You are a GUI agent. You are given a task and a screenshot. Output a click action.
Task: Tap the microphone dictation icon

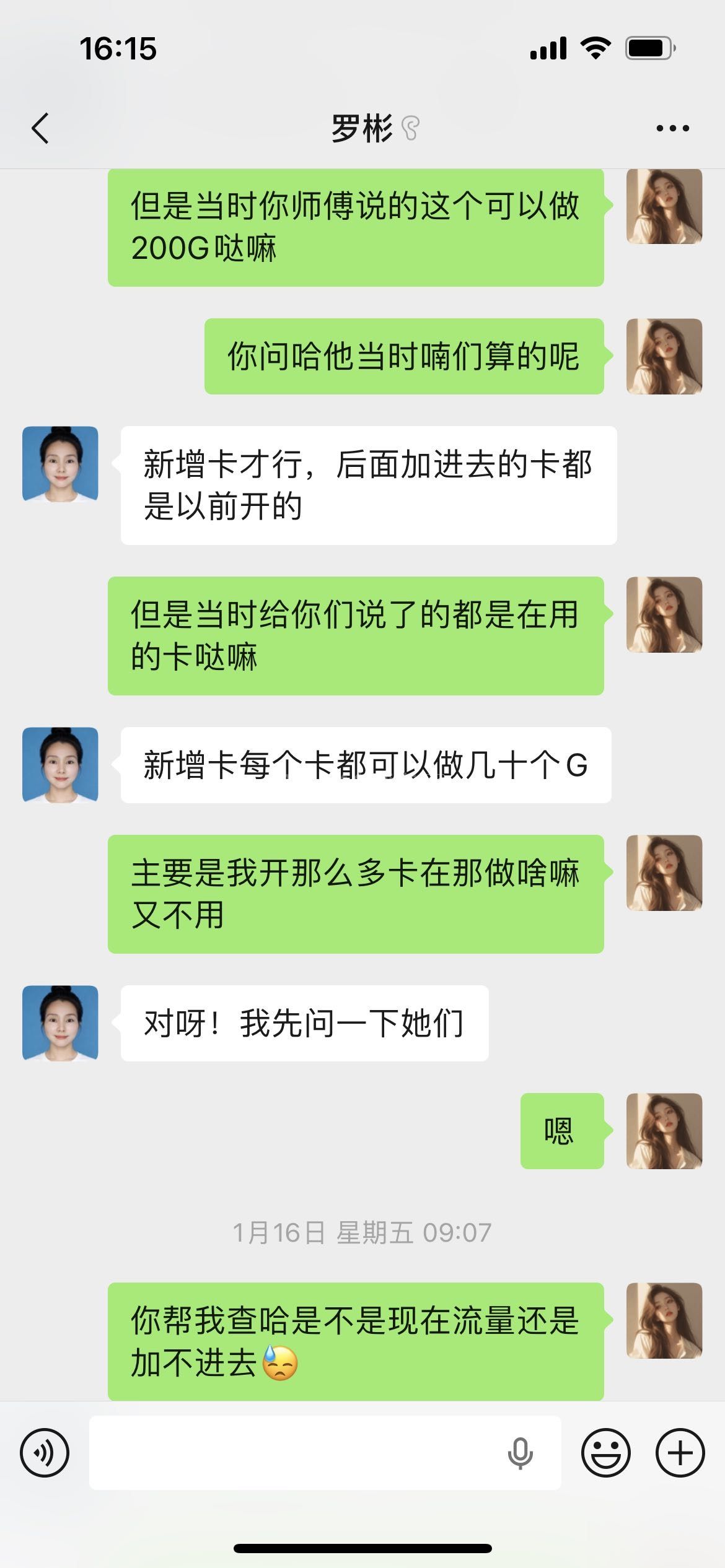(x=520, y=1453)
